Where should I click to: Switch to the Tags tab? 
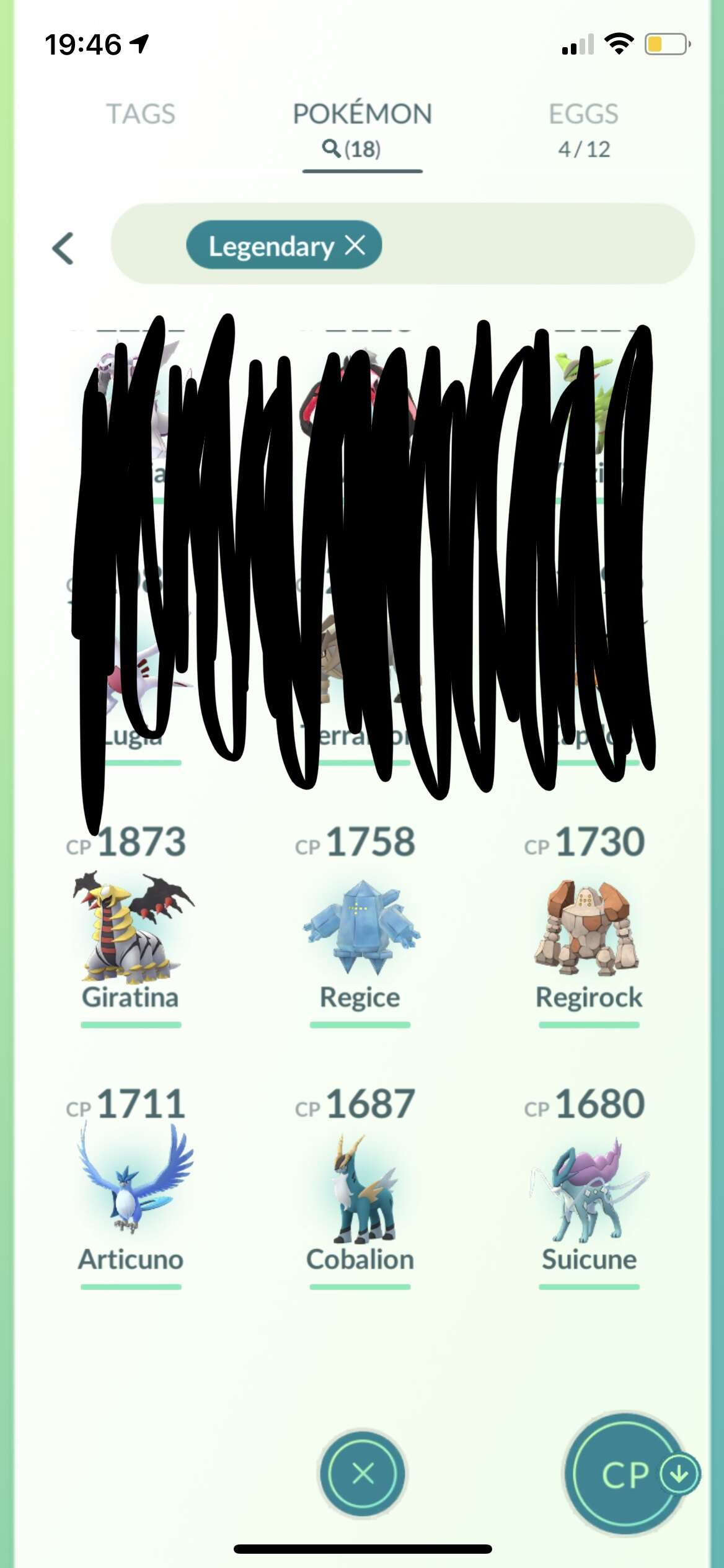click(141, 114)
